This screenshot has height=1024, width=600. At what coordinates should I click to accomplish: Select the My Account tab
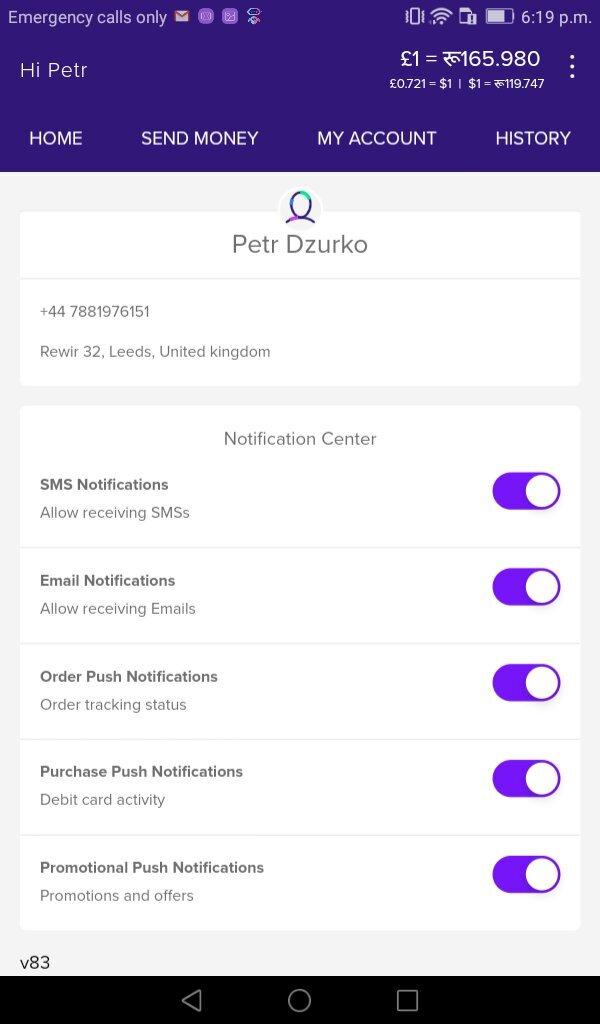coord(377,139)
